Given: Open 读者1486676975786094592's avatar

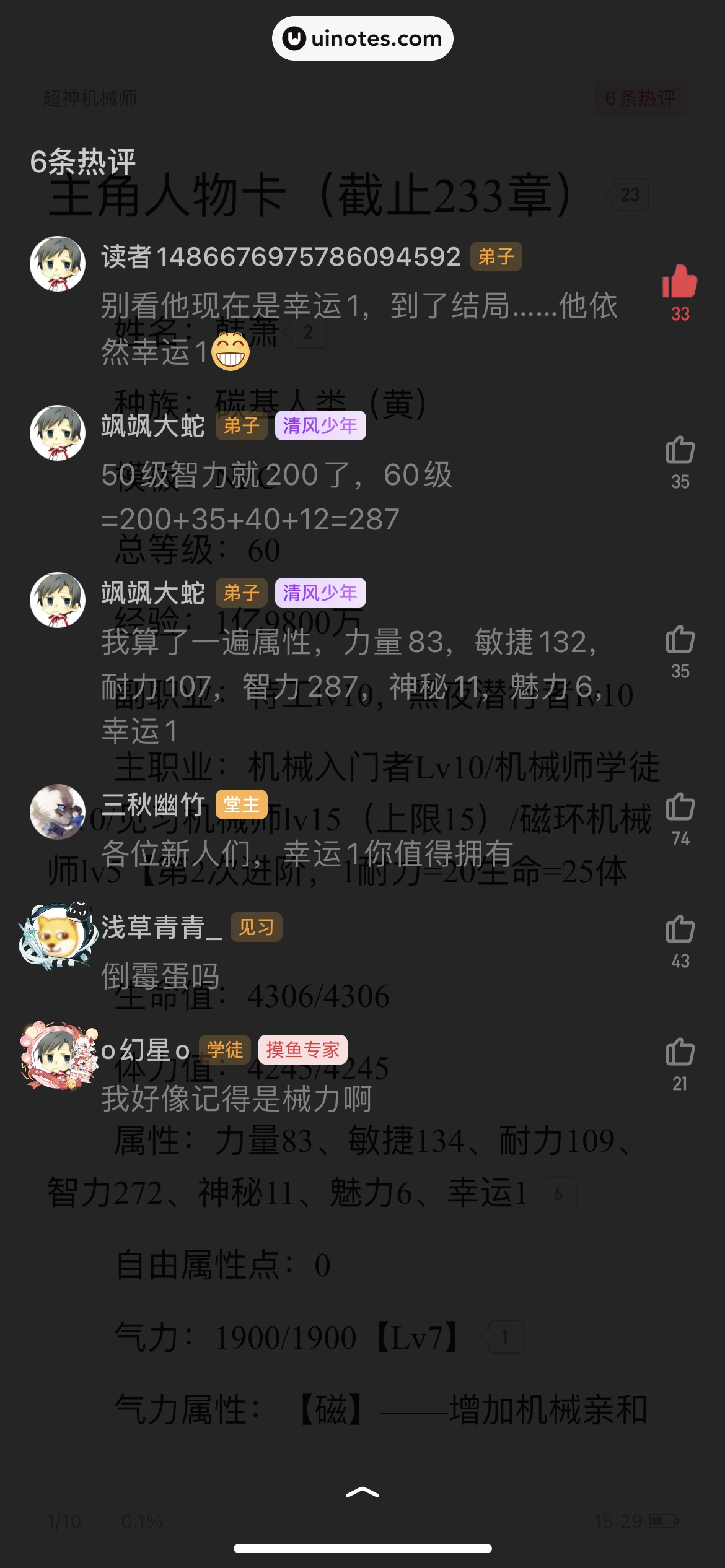Looking at the screenshot, I should pyautogui.click(x=57, y=263).
